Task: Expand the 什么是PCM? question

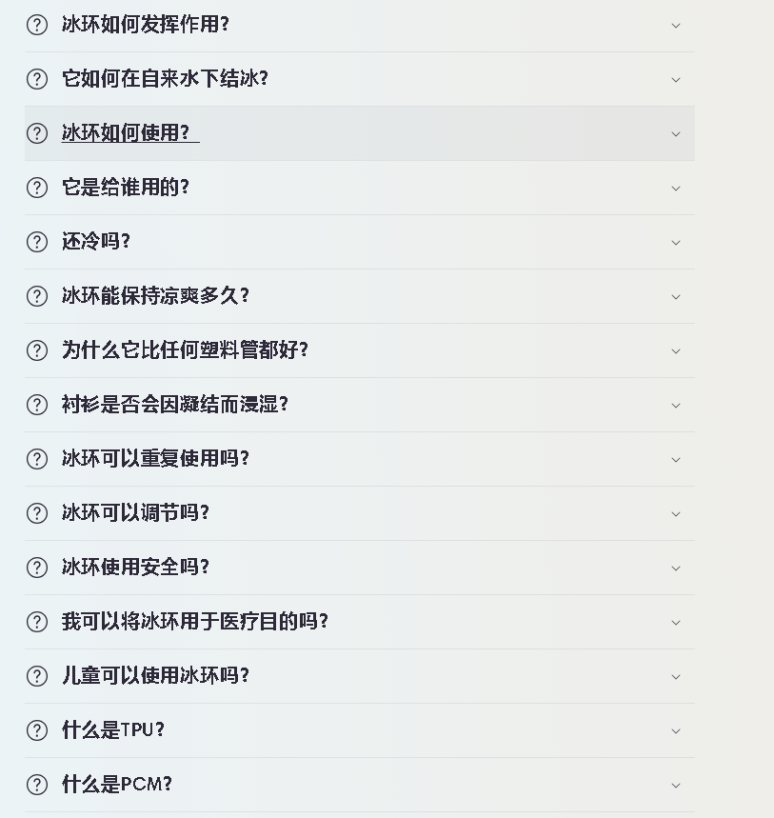Action: [x=116, y=784]
